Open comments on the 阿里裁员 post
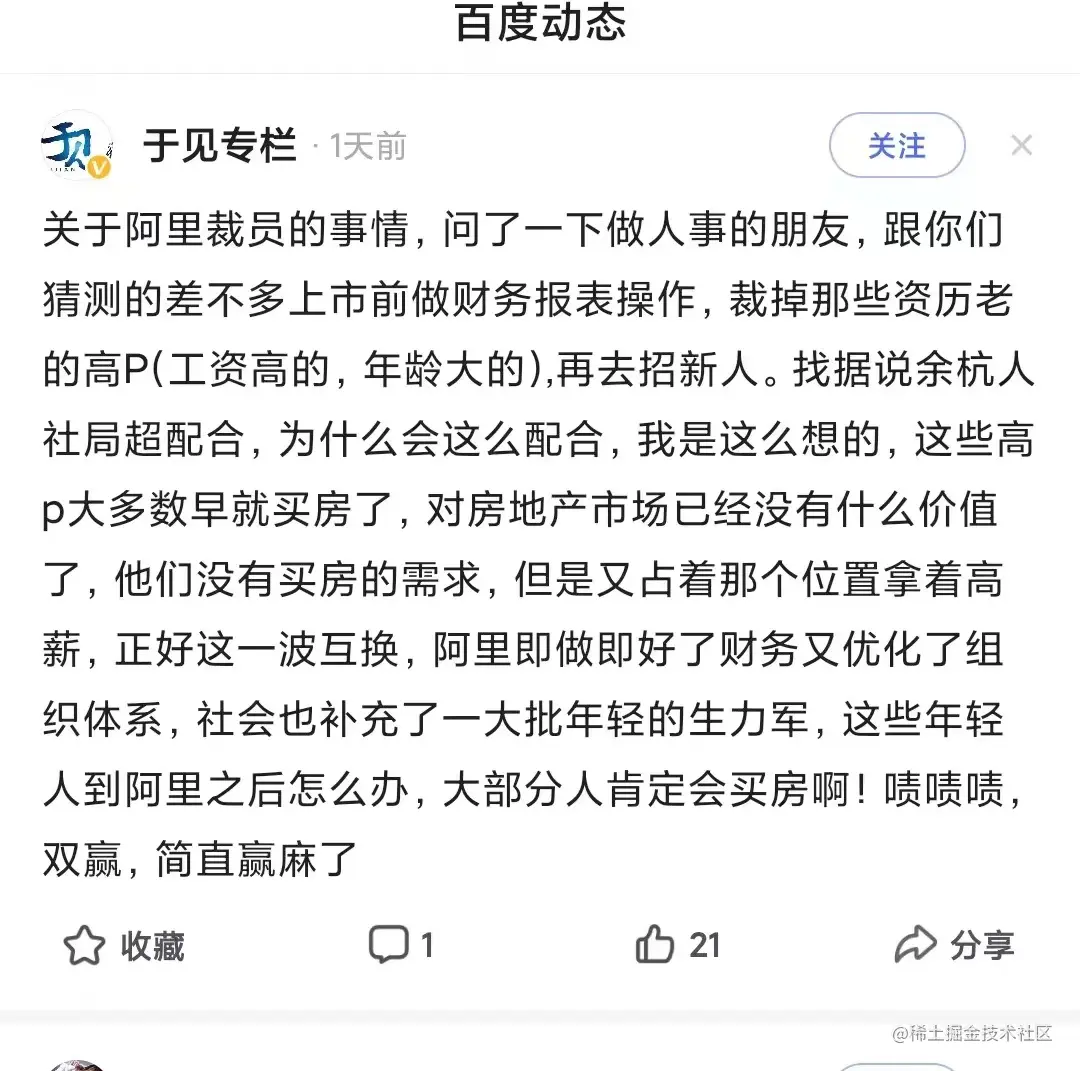1080x1071 pixels. pos(400,944)
